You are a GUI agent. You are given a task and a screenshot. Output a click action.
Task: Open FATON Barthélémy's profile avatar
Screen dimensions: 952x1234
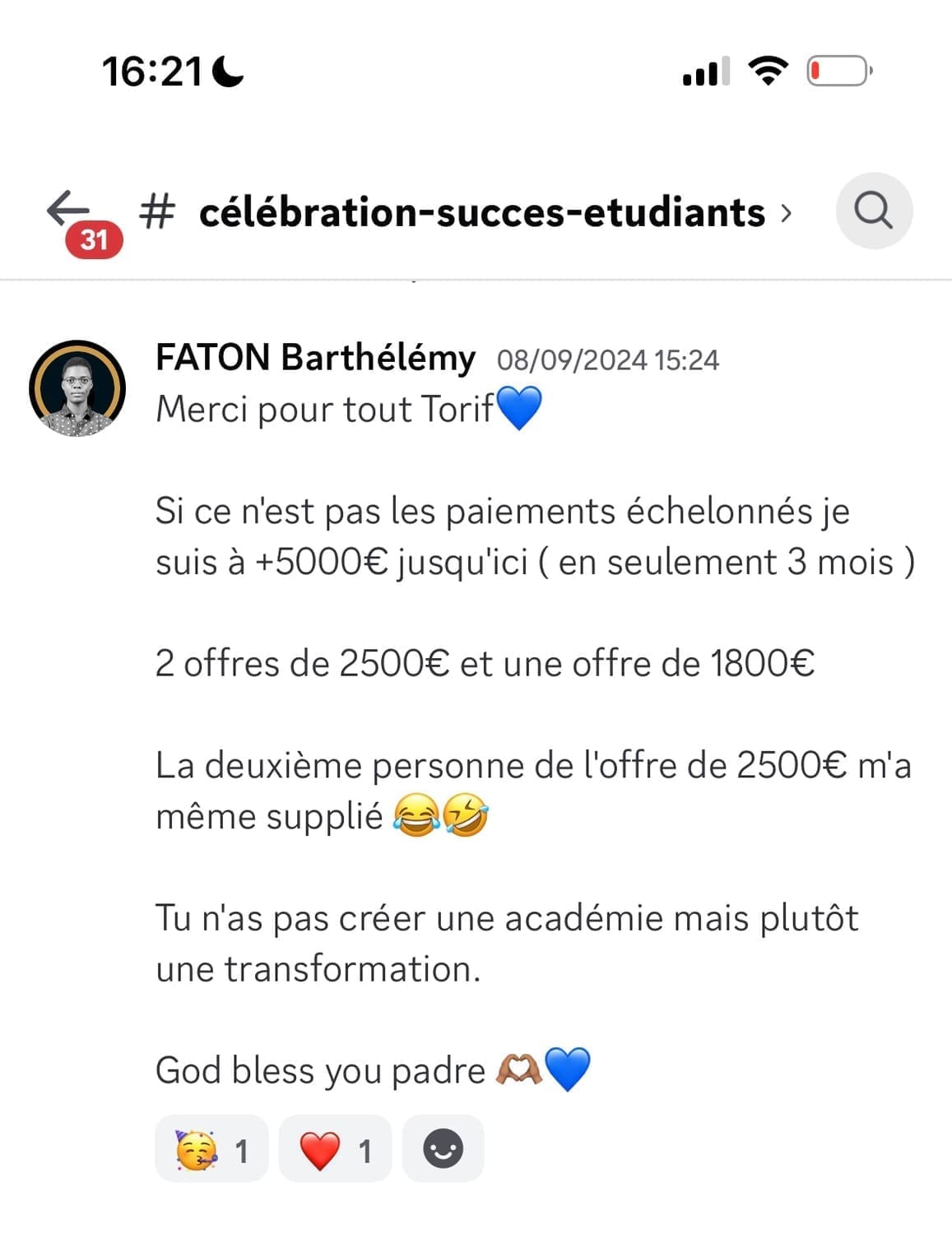[77, 388]
